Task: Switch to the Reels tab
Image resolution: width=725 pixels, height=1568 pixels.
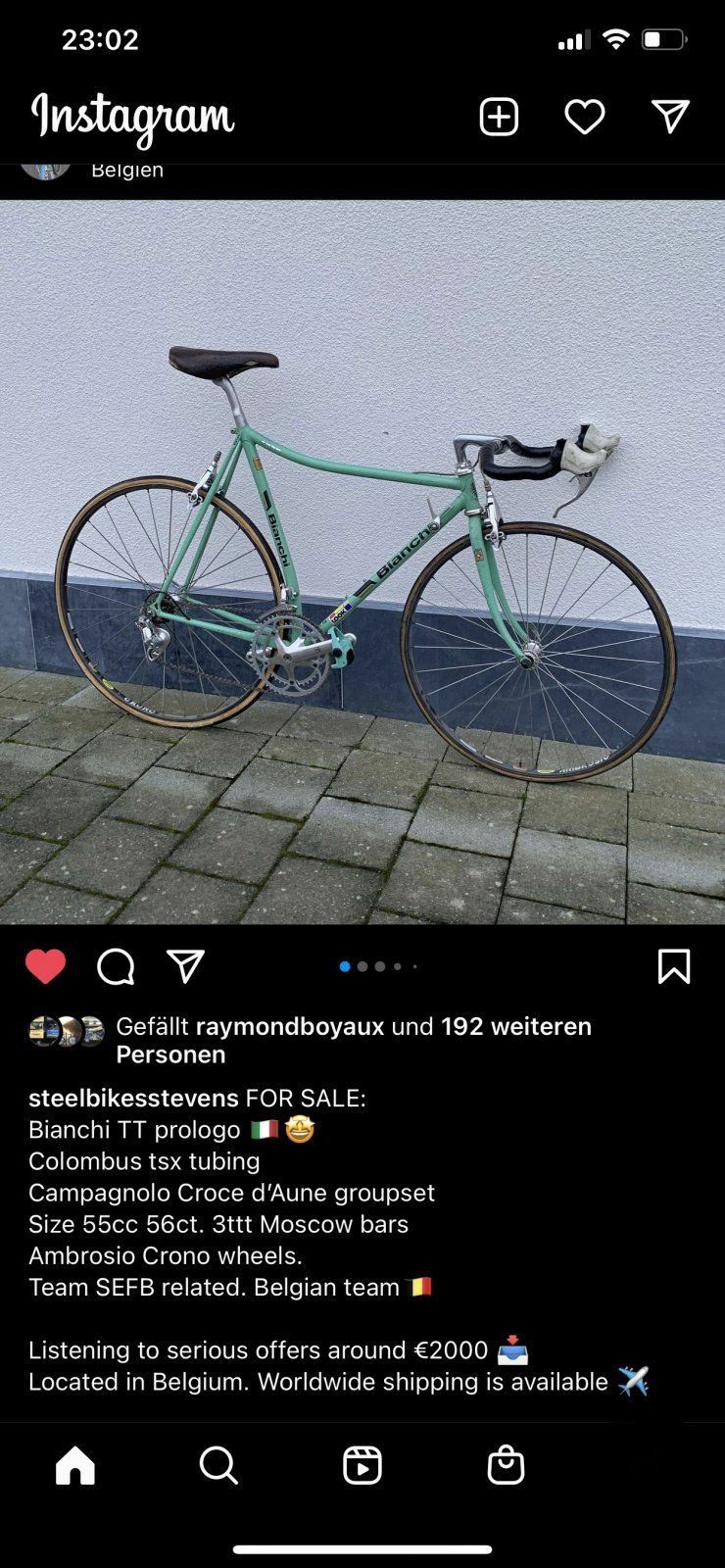Action: click(x=362, y=1466)
